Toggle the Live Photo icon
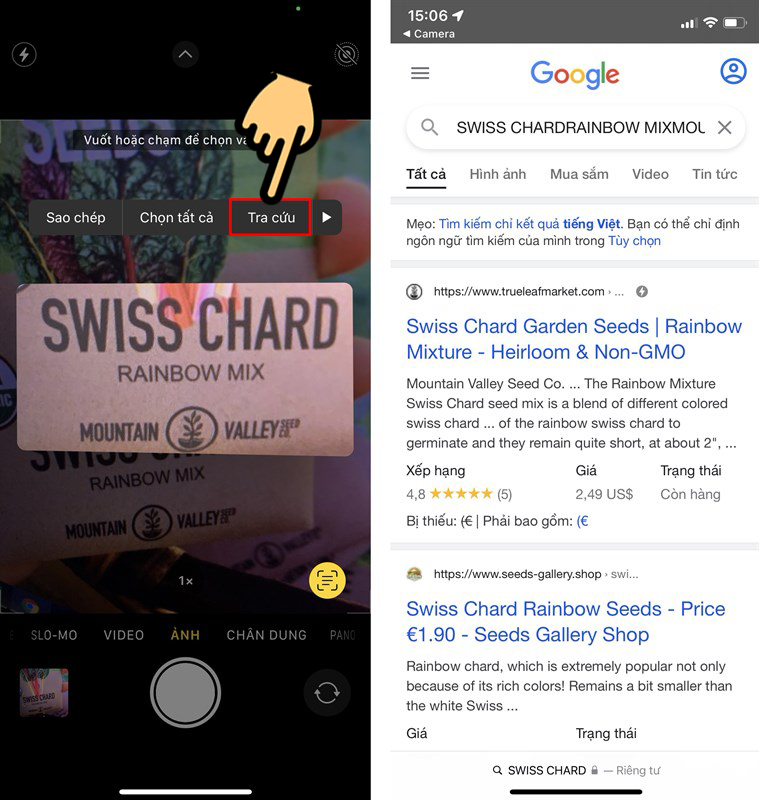759x800 pixels. pyautogui.click(x=346, y=55)
